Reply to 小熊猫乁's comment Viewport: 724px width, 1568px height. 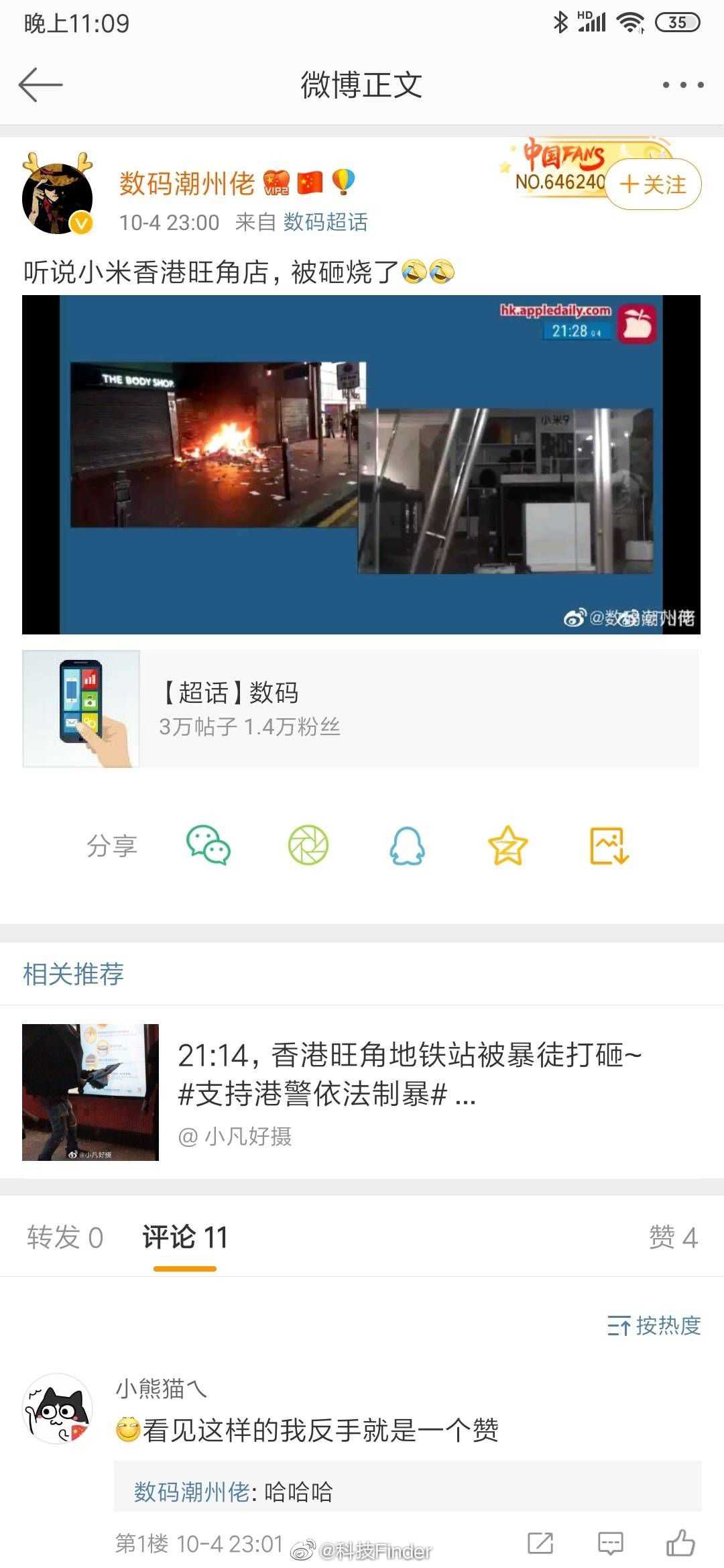click(x=610, y=1543)
